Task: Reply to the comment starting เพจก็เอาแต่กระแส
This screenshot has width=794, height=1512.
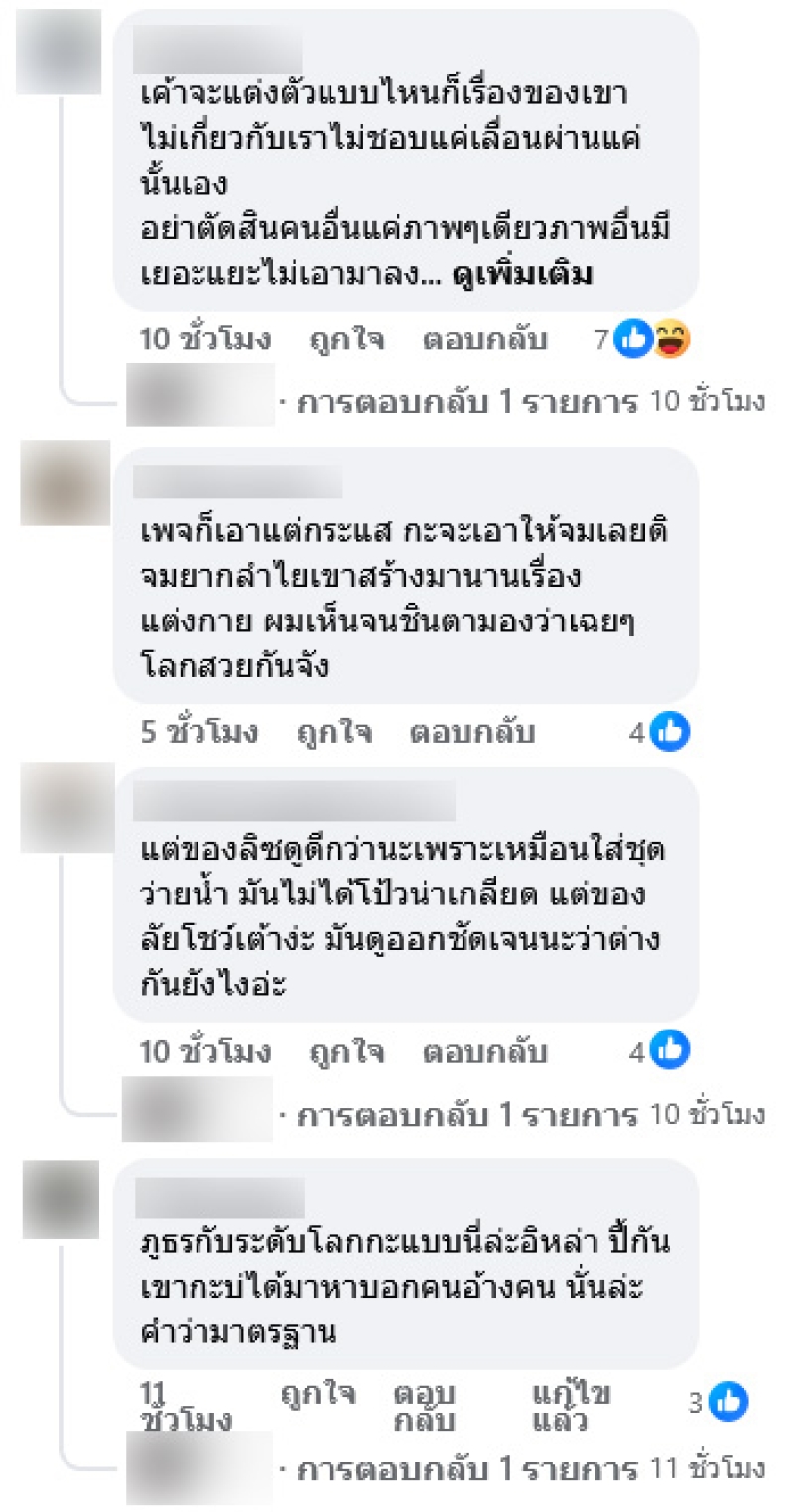Action: click(x=471, y=733)
